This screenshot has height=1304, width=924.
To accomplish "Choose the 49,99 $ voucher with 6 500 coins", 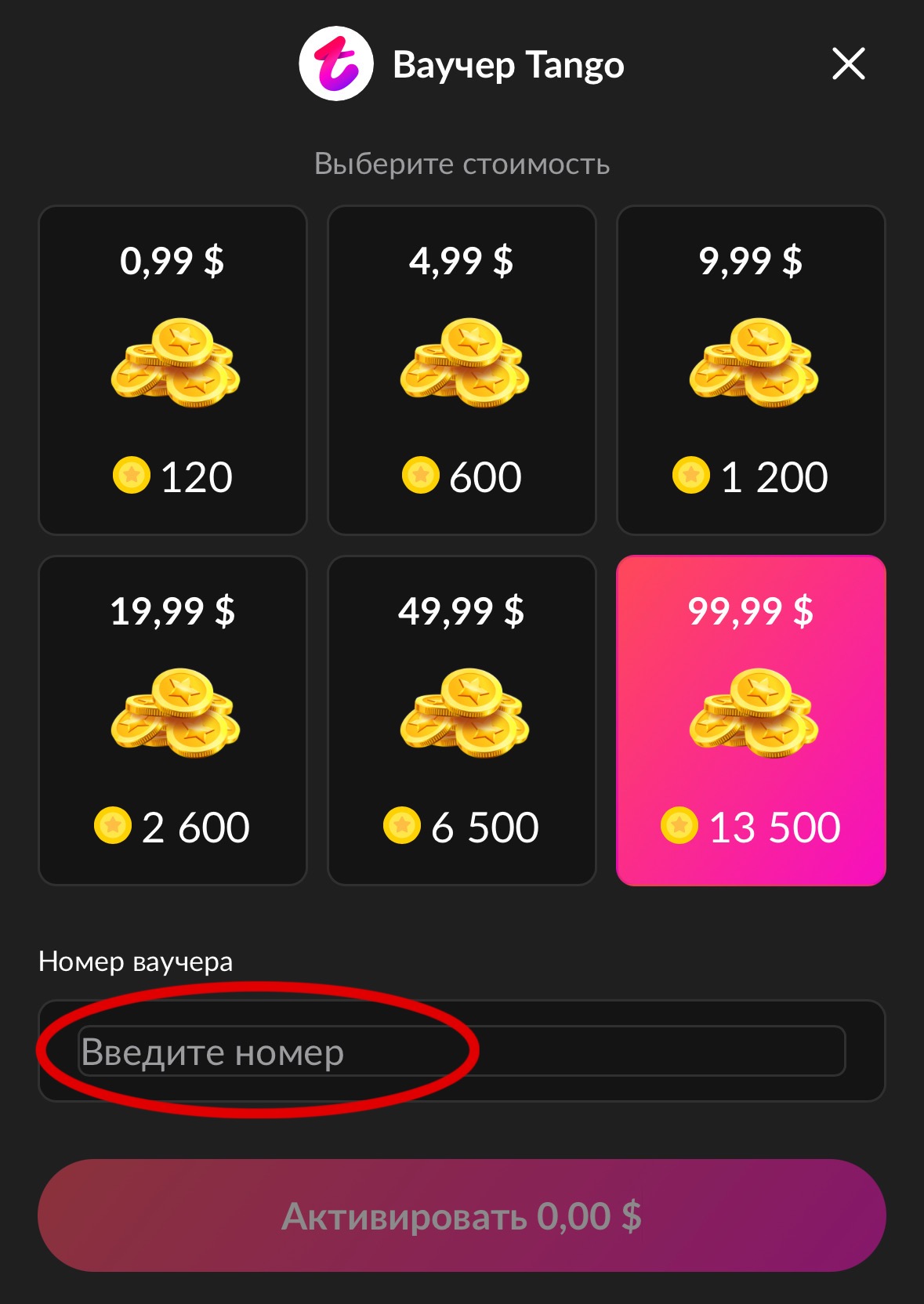I will (462, 720).
